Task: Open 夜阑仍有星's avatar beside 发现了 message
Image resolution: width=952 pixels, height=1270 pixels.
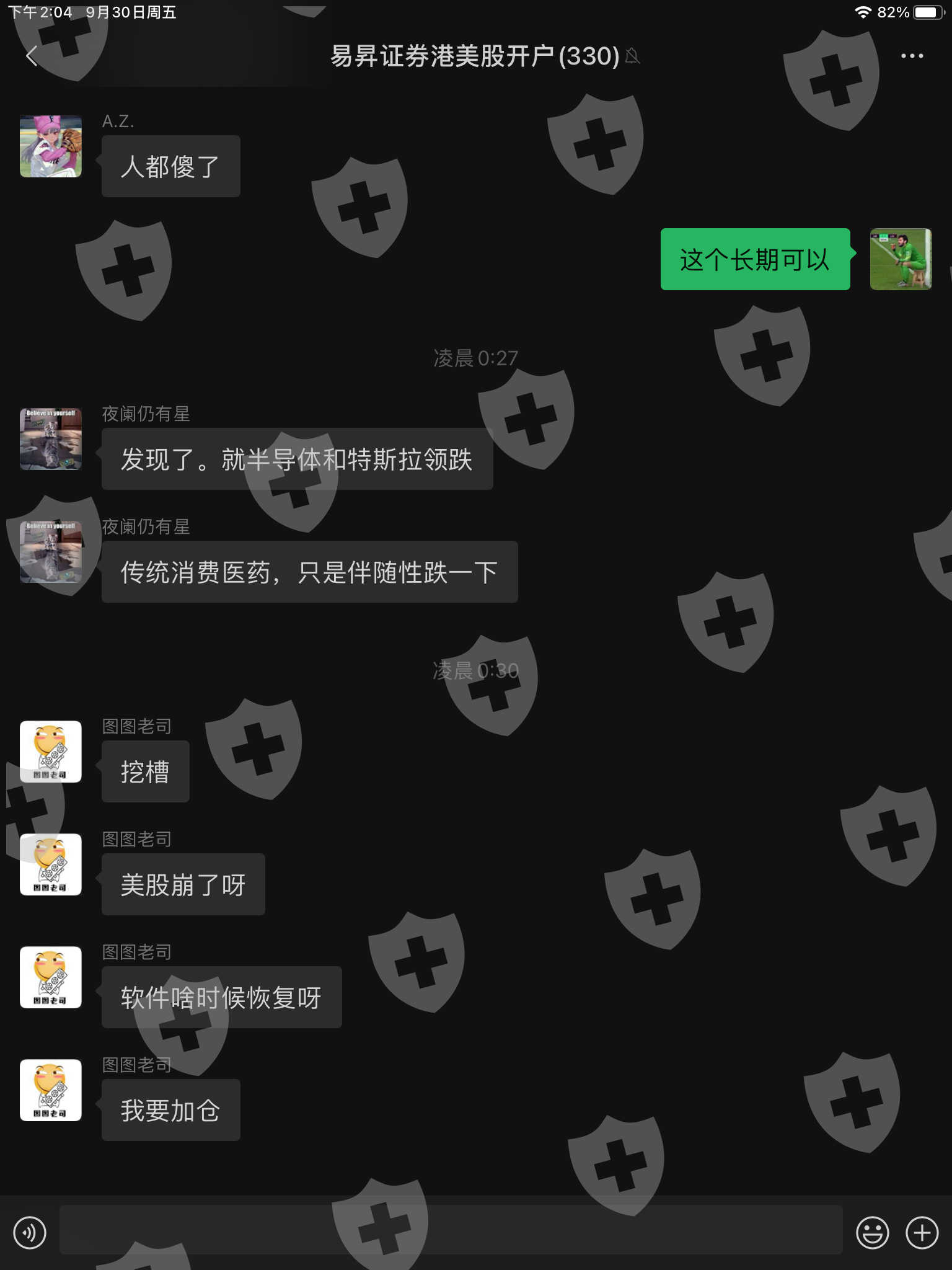Action: pyautogui.click(x=51, y=439)
